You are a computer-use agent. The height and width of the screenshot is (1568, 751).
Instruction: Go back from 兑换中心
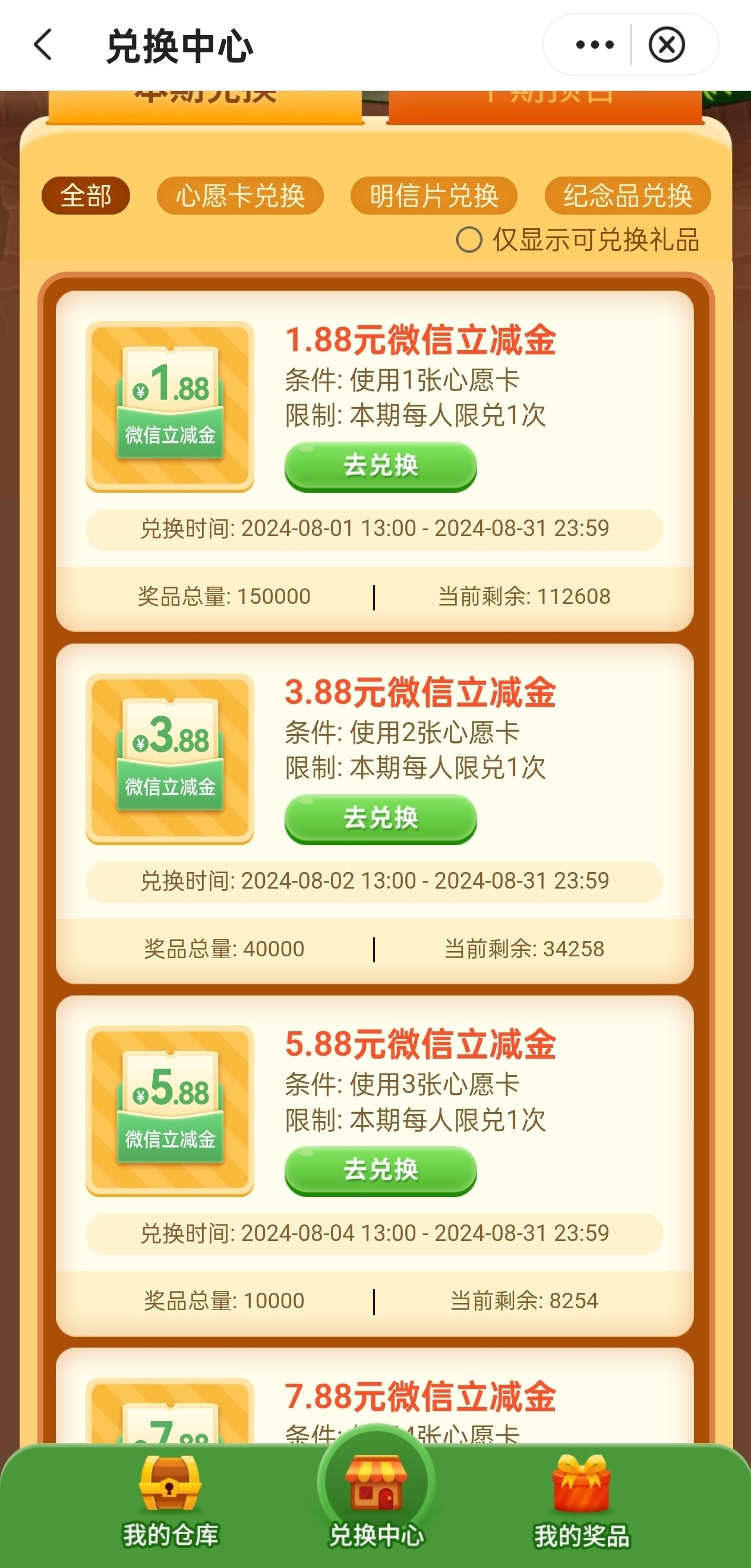43,45
